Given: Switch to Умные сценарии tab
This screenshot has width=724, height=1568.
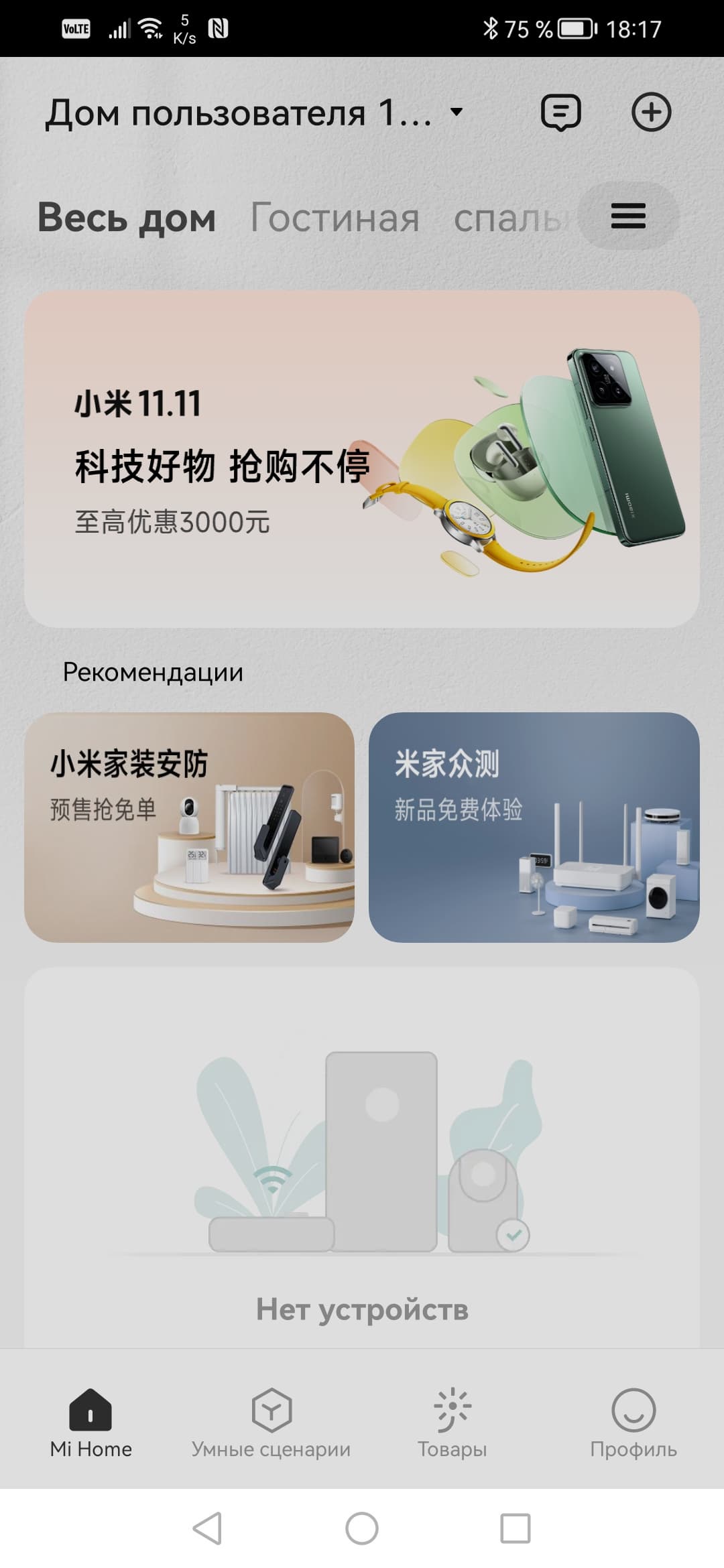Looking at the screenshot, I should pyautogui.click(x=271, y=1422).
